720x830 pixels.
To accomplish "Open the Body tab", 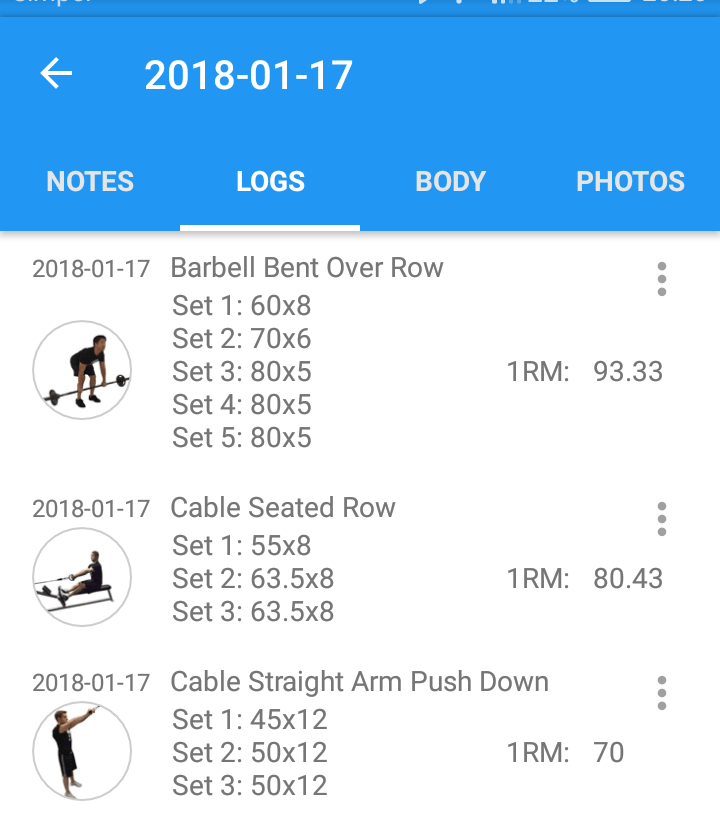I will point(450,182).
